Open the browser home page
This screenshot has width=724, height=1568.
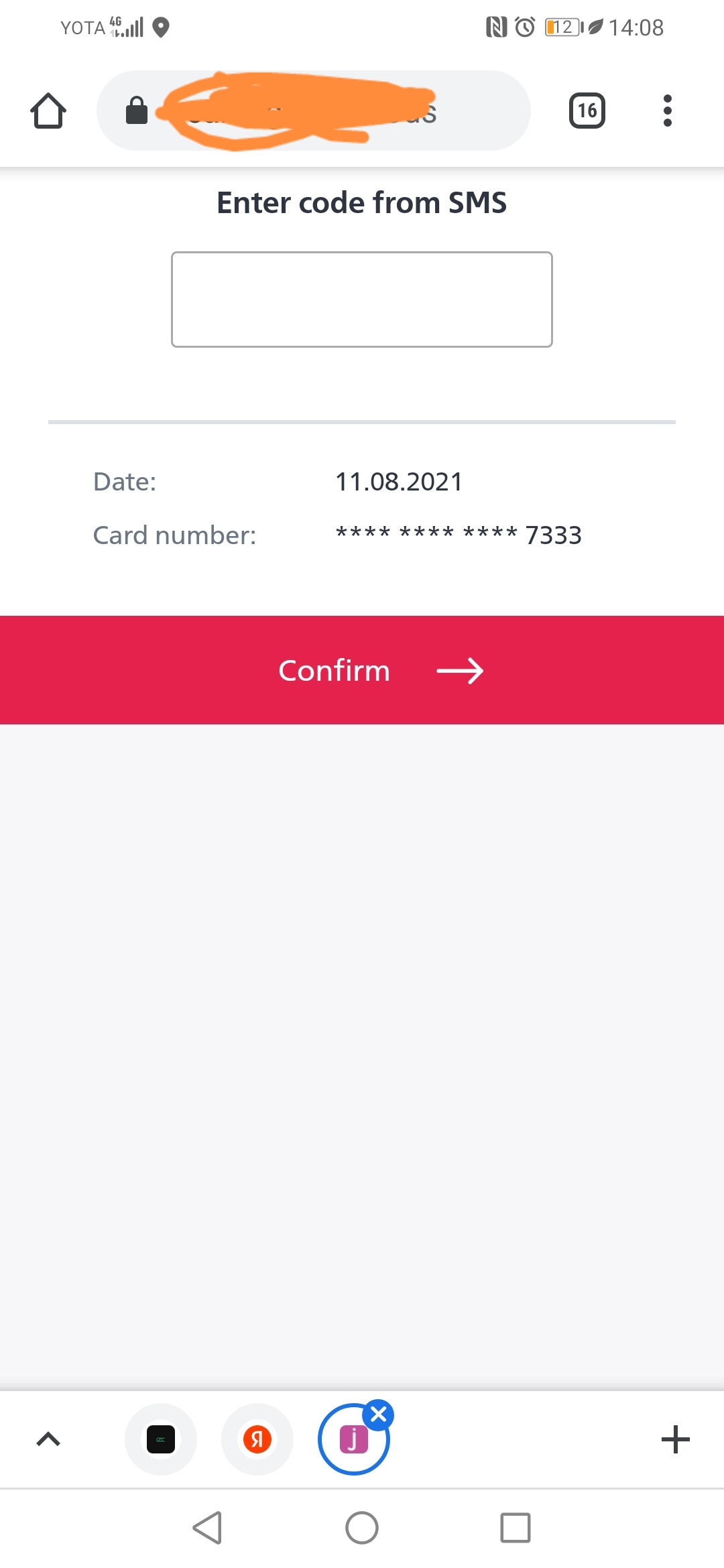click(48, 111)
